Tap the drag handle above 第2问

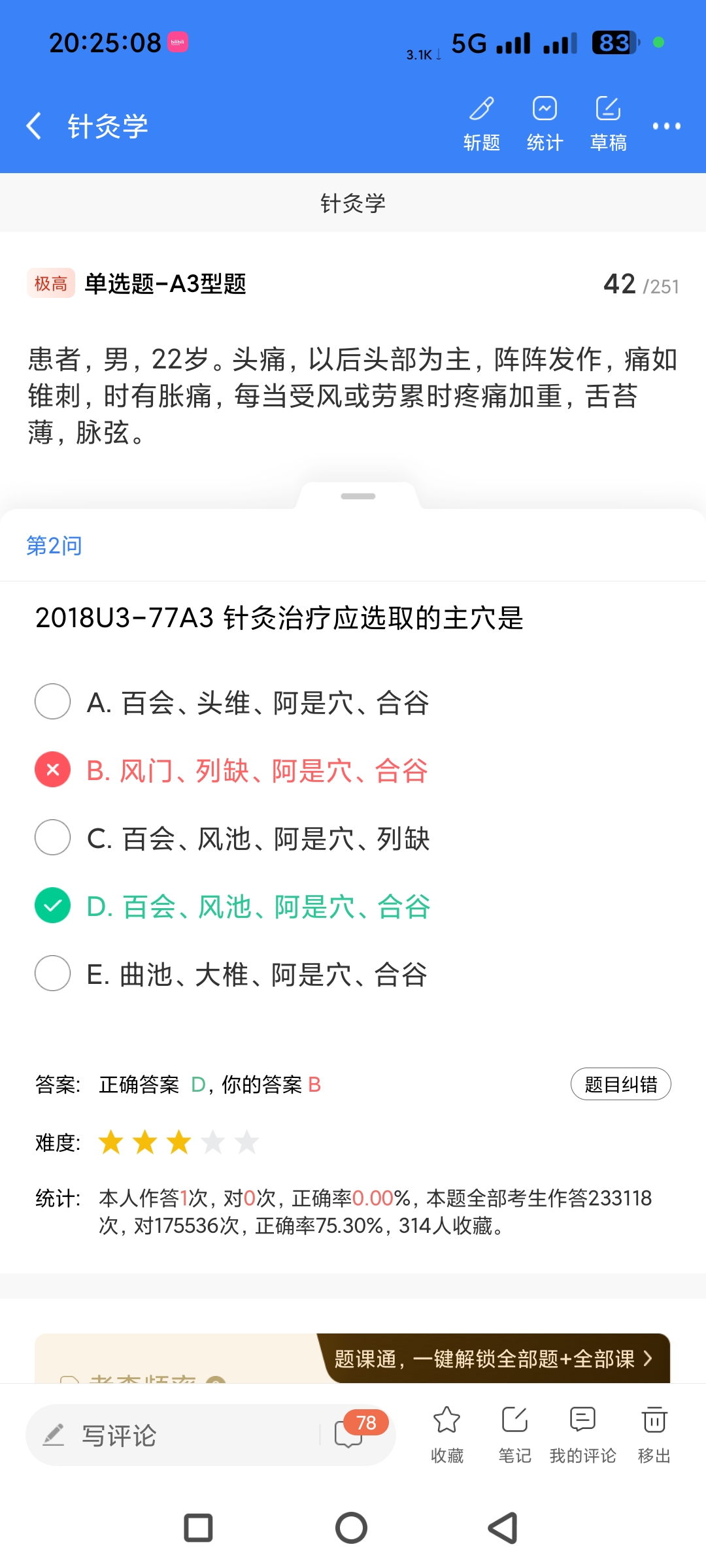(358, 497)
